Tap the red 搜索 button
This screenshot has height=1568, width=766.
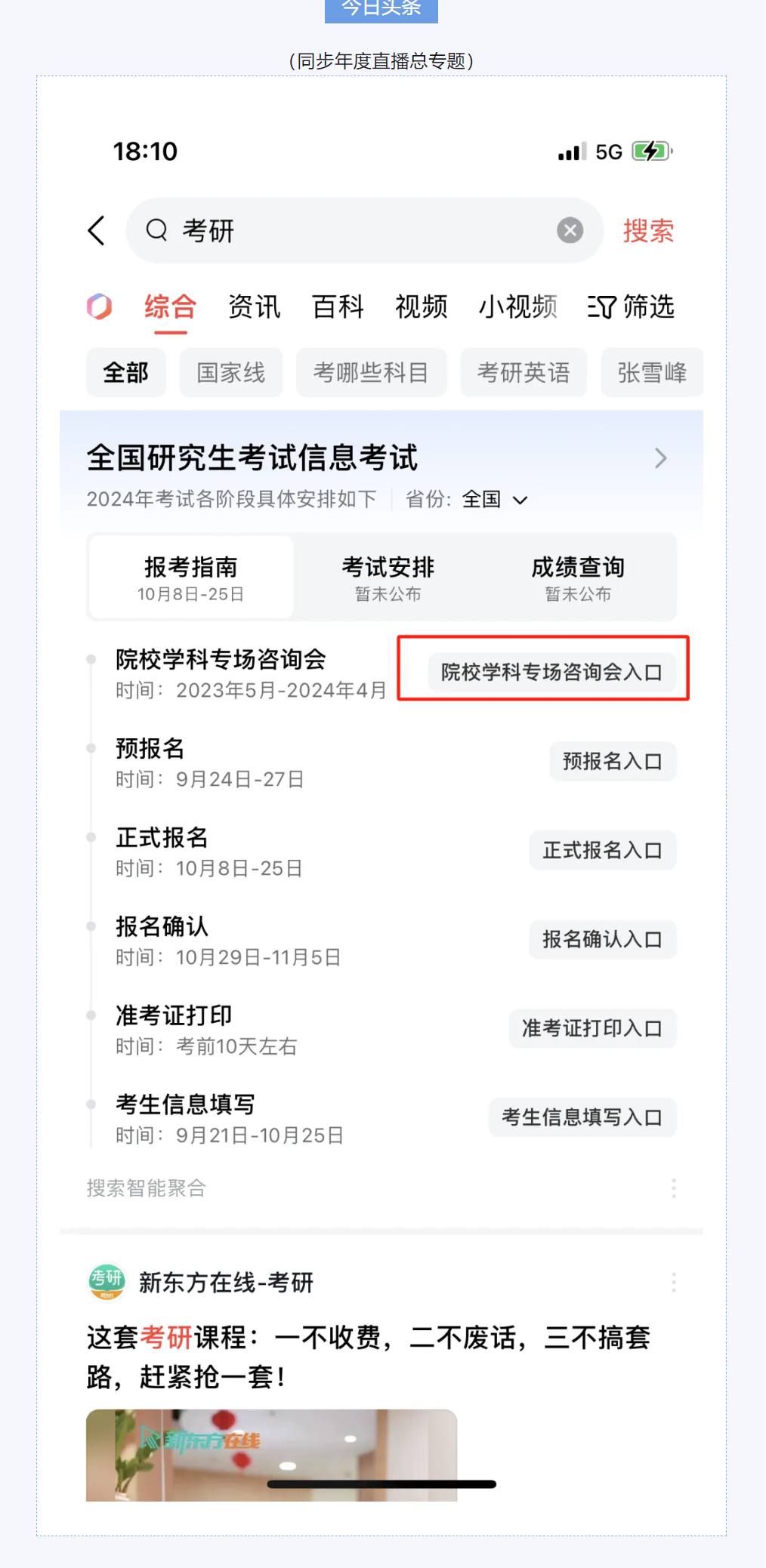point(648,231)
